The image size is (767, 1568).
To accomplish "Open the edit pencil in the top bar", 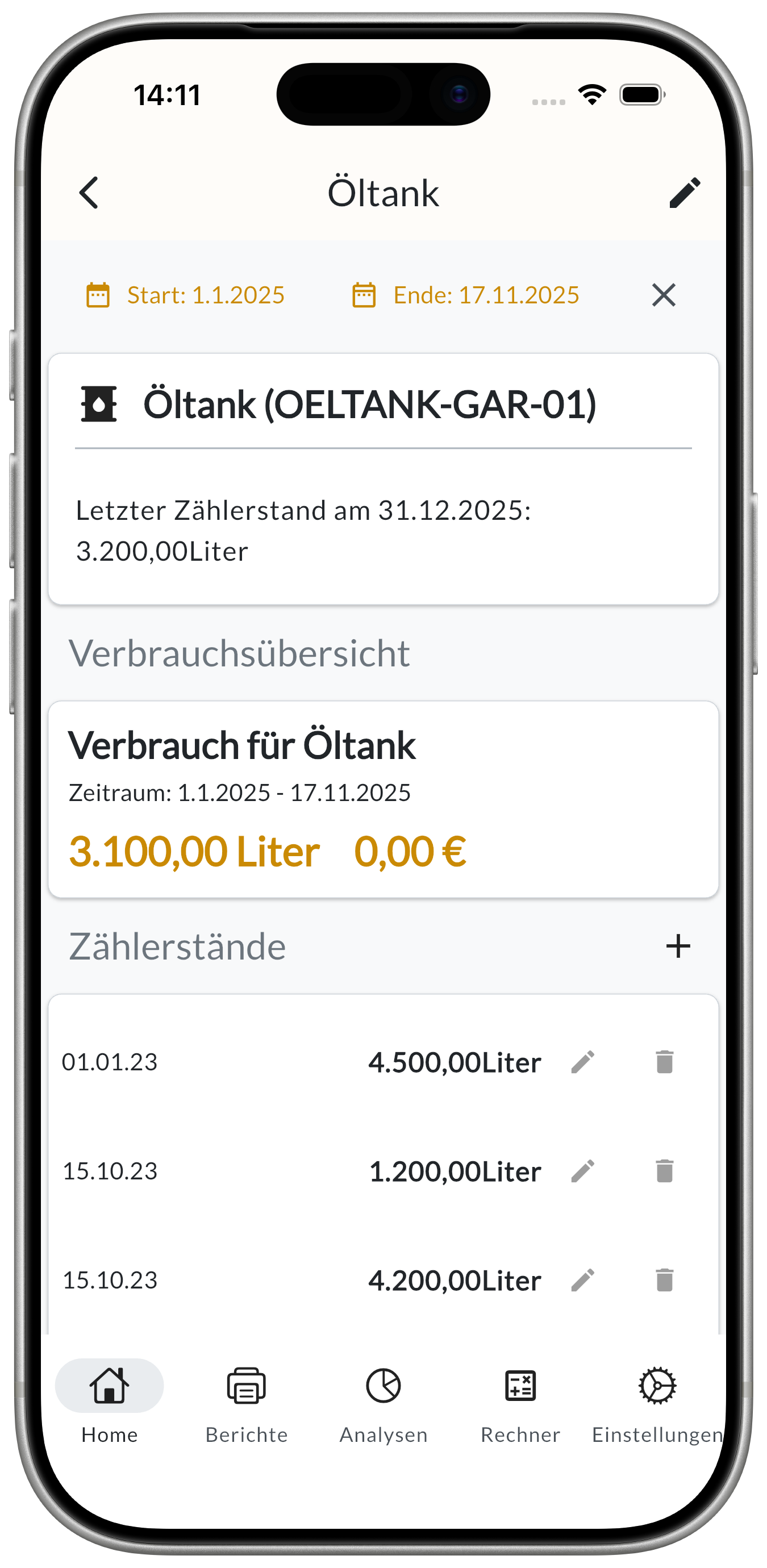I will pos(683,193).
